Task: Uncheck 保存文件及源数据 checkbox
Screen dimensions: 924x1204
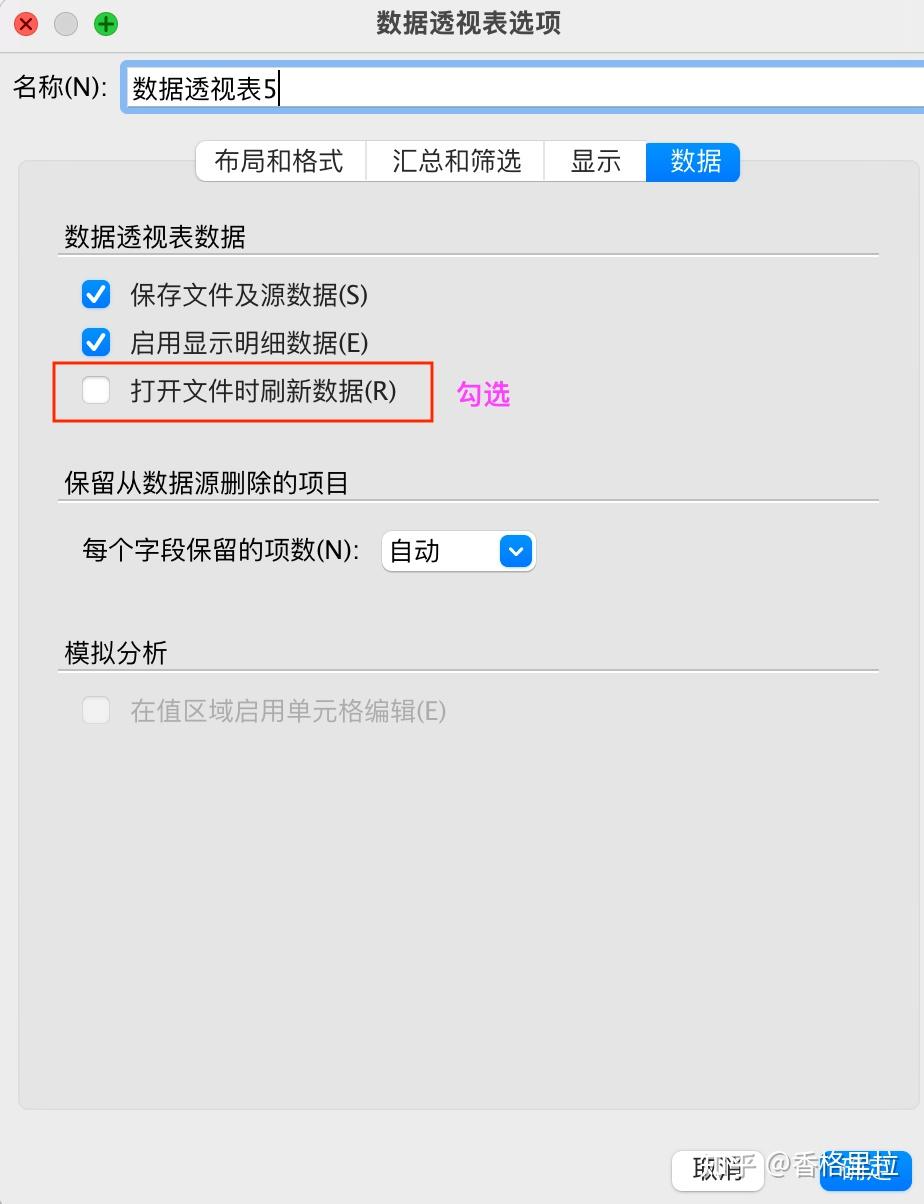Action: tap(96, 295)
